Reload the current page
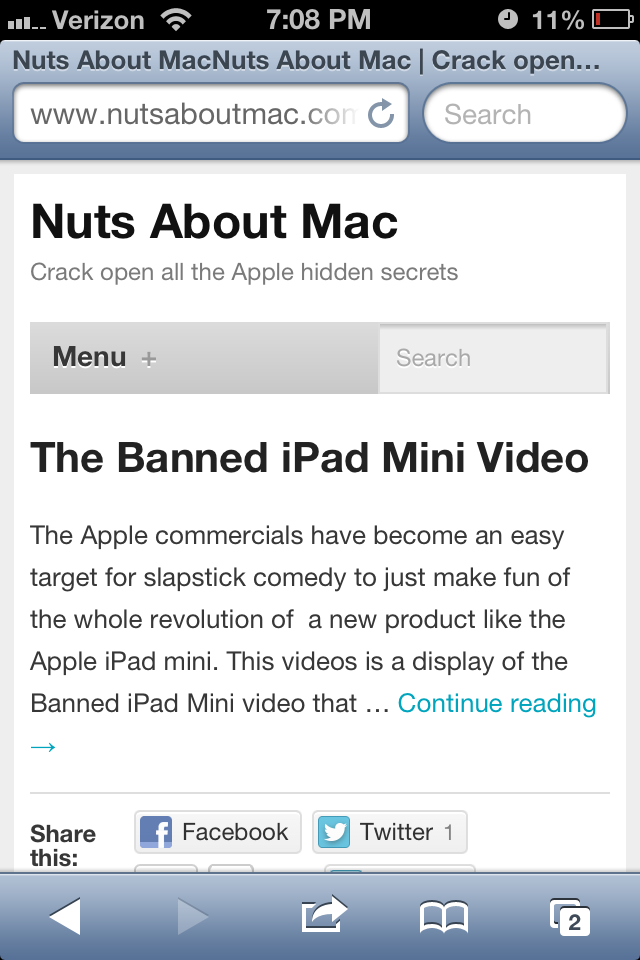640x960 pixels. pos(381,114)
